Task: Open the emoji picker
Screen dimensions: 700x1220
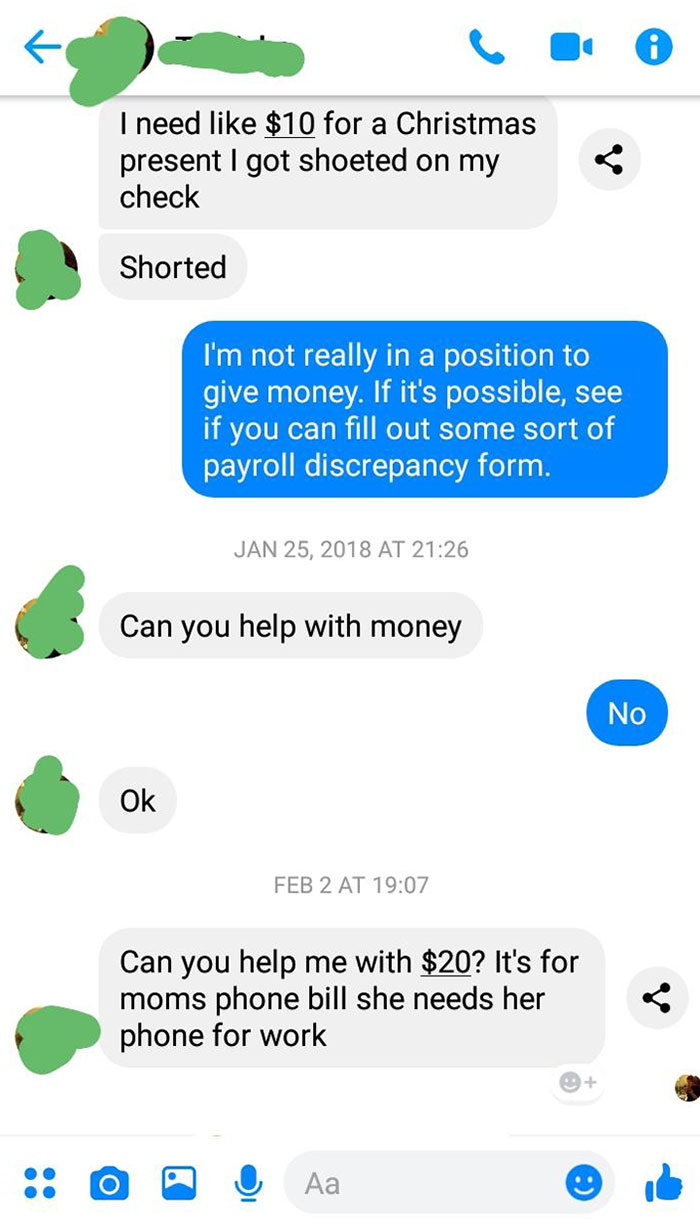Action: tap(585, 1183)
